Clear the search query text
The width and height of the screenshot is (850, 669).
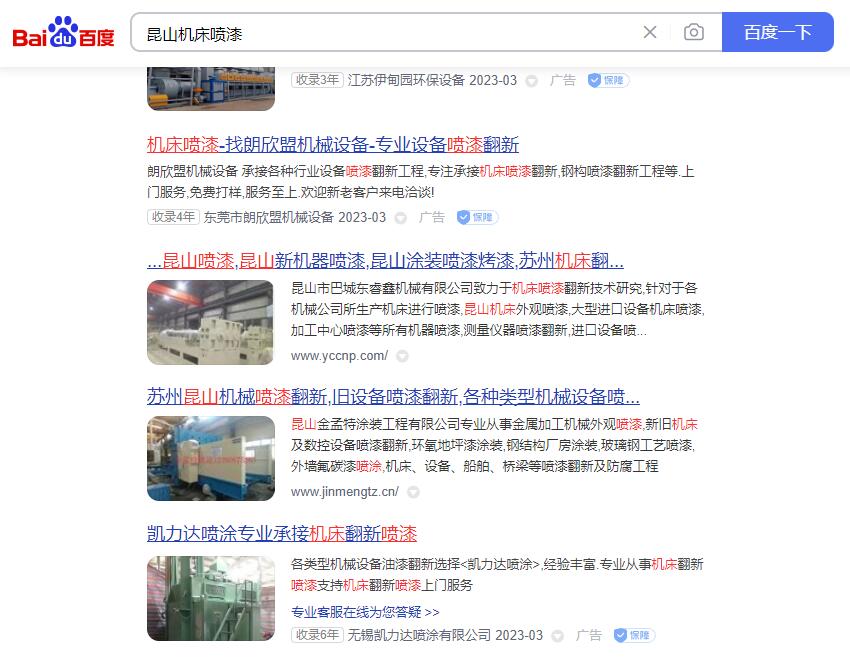pyautogui.click(x=650, y=32)
